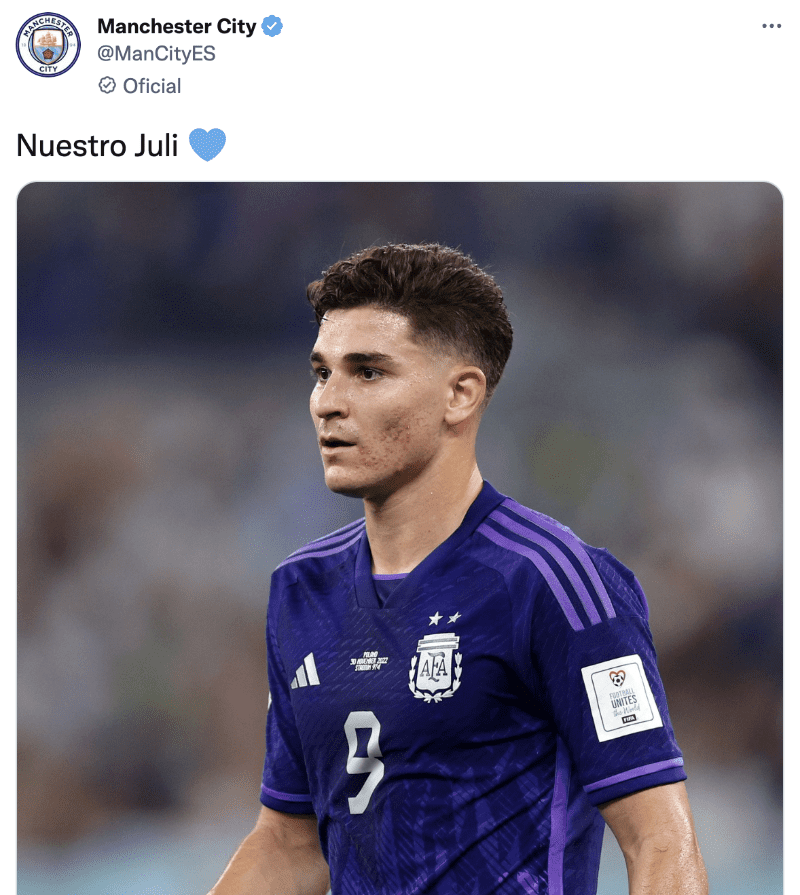Open the tweet's overflow menu
This screenshot has height=895, width=800.
click(x=771, y=26)
